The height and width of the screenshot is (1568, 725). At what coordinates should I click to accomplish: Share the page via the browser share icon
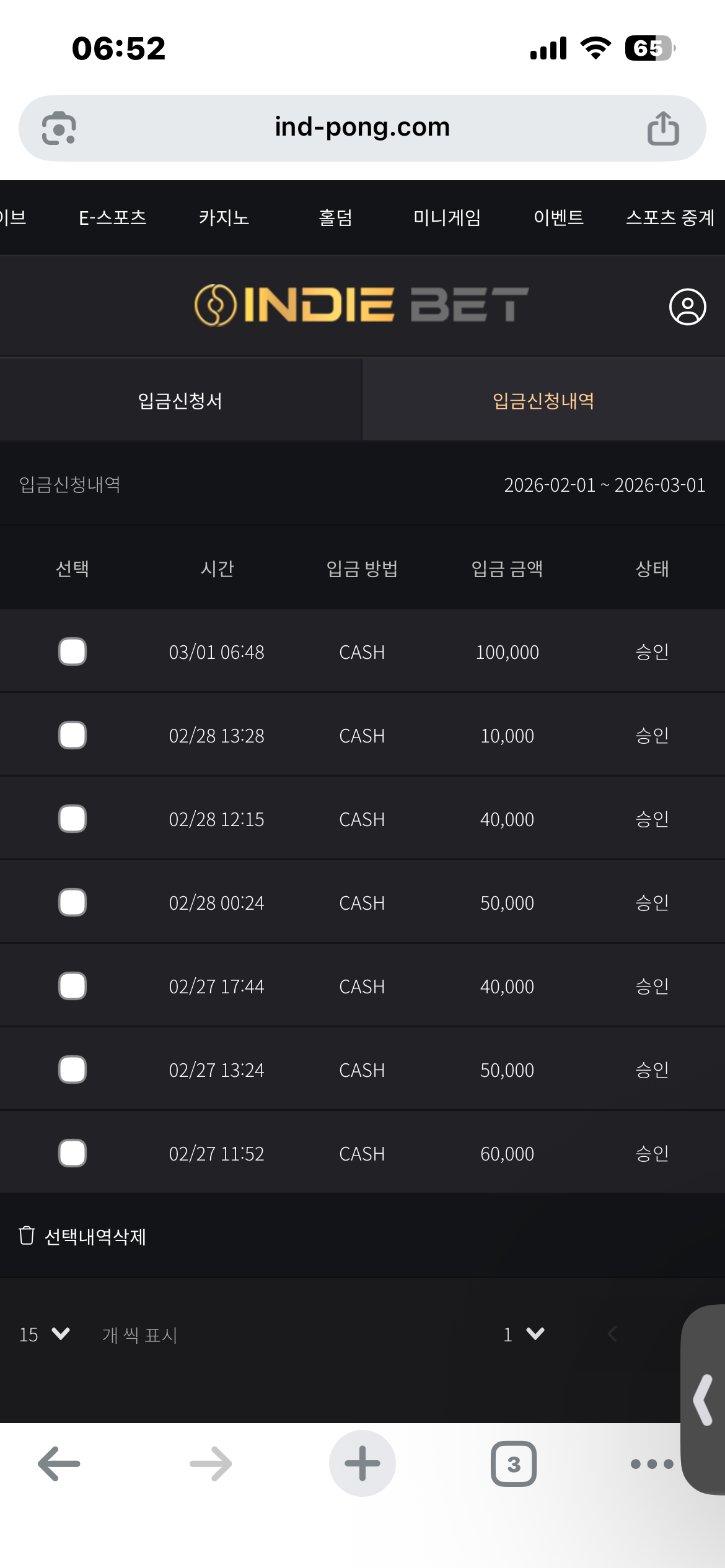[663, 128]
